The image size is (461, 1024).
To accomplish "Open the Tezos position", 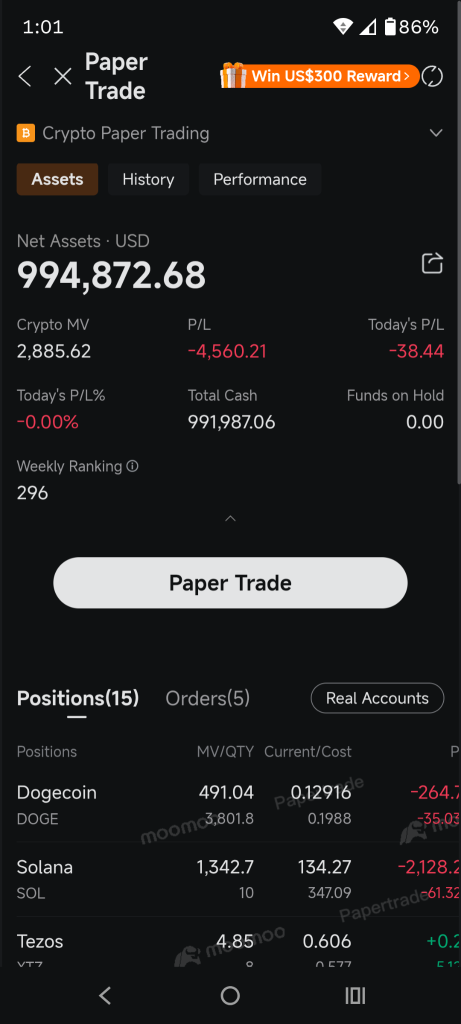I will click(230, 942).
